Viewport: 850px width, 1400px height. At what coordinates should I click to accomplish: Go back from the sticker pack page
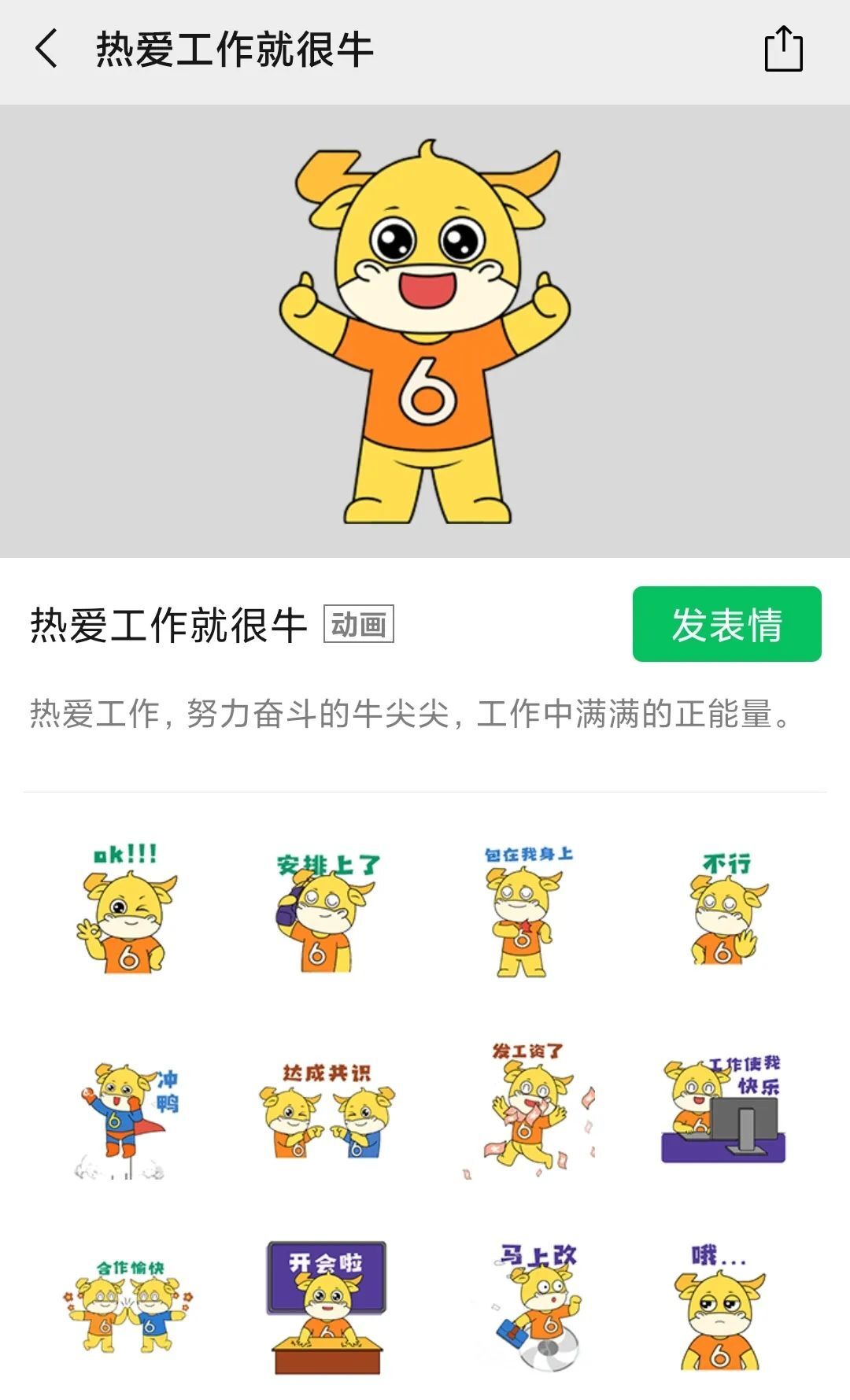tap(47, 50)
